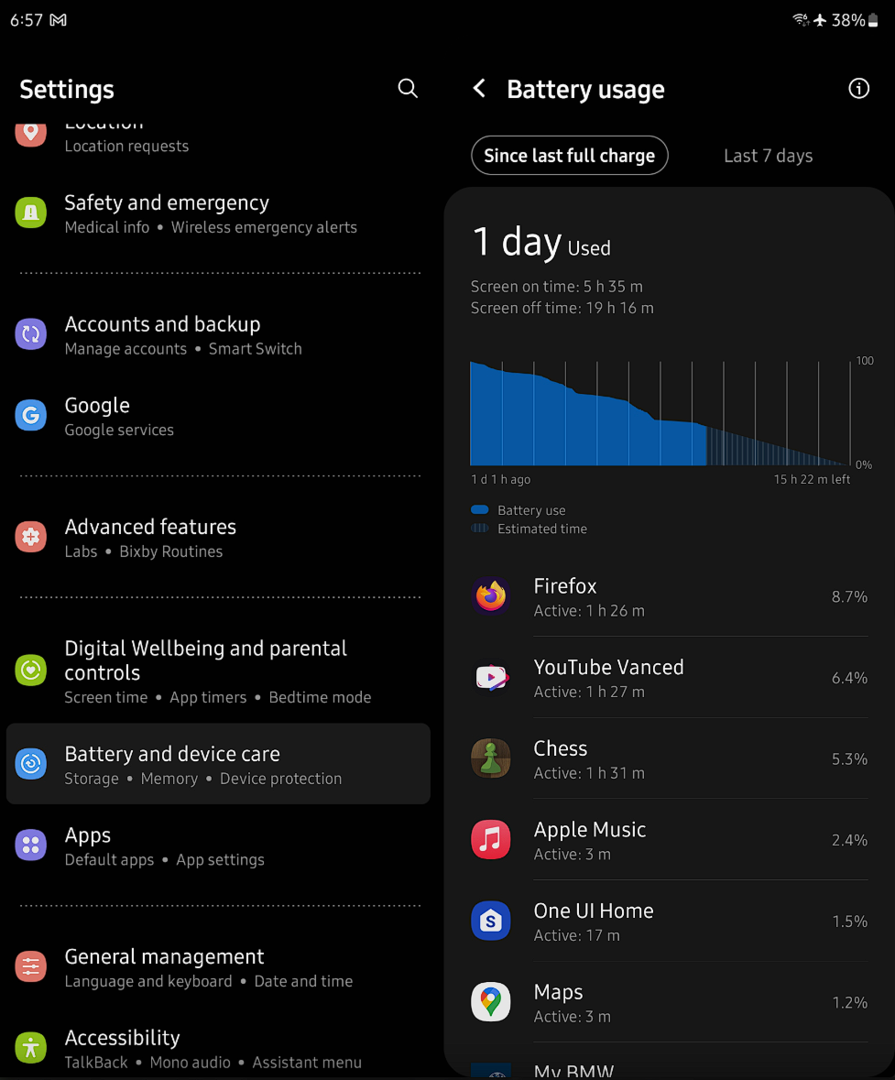Image resolution: width=895 pixels, height=1080 pixels.
Task: Select Since last full charge tab
Action: (569, 156)
